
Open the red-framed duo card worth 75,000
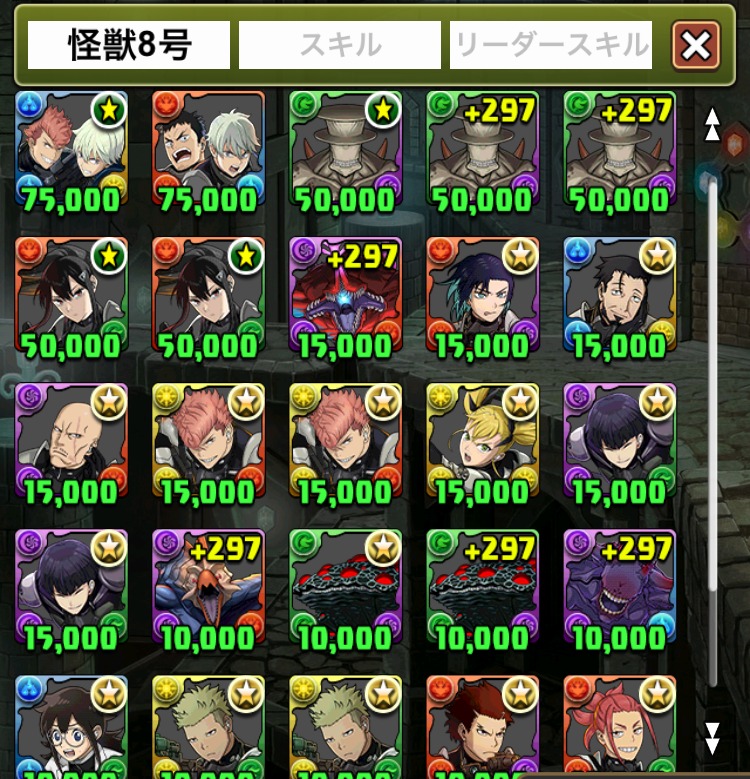point(208,152)
